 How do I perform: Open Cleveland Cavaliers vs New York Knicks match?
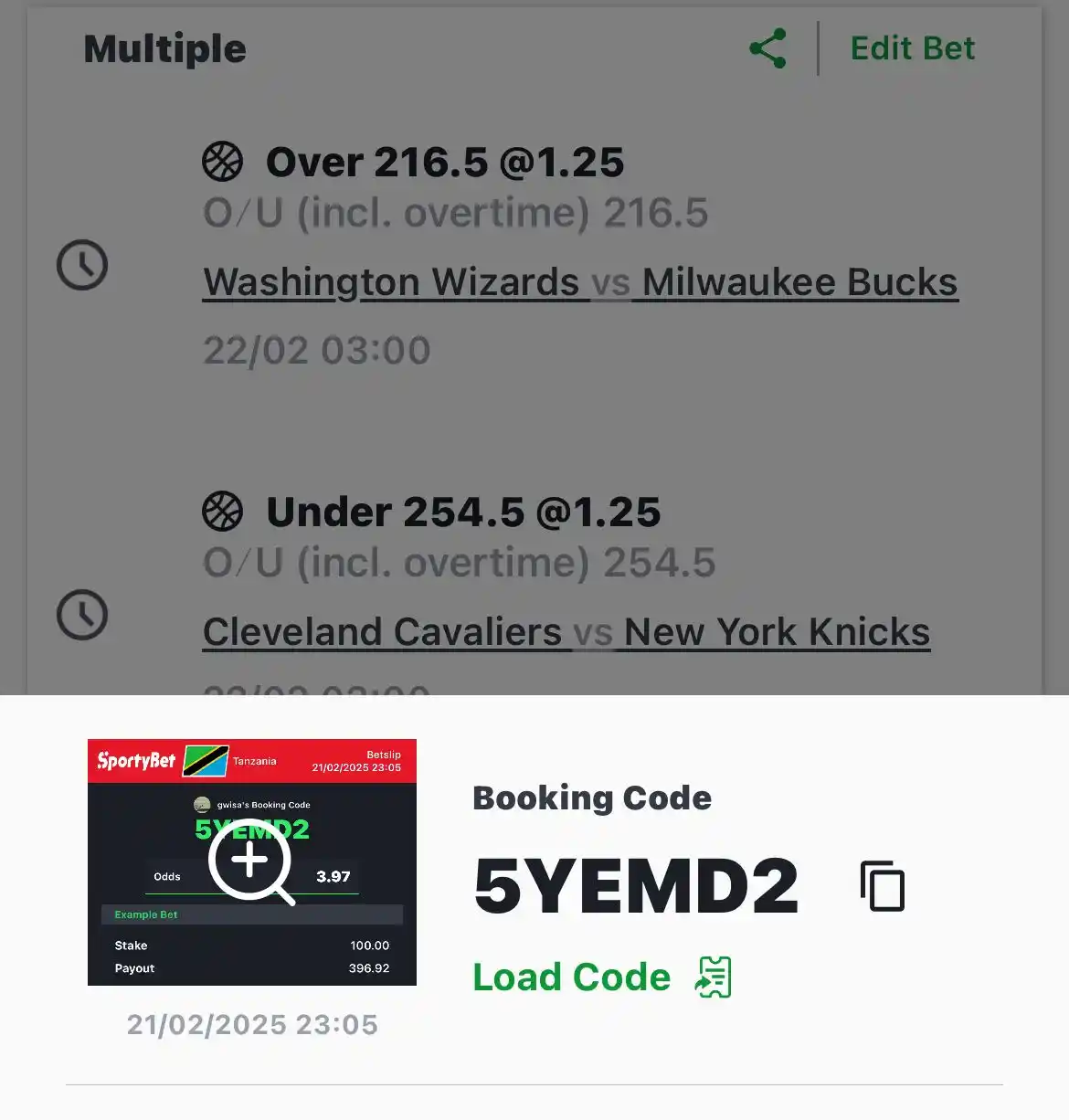tap(566, 632)
